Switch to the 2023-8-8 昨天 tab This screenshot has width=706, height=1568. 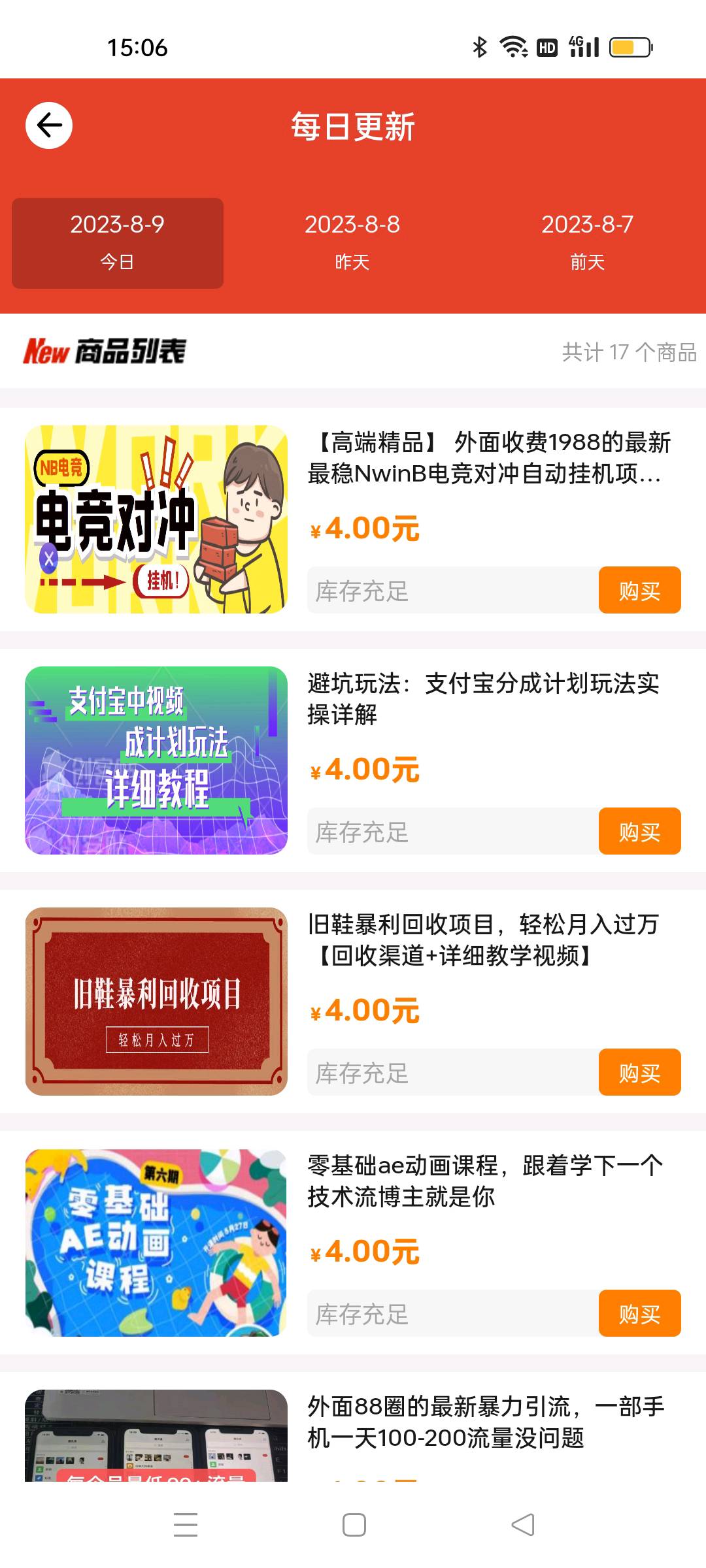(x=352, y=242)
